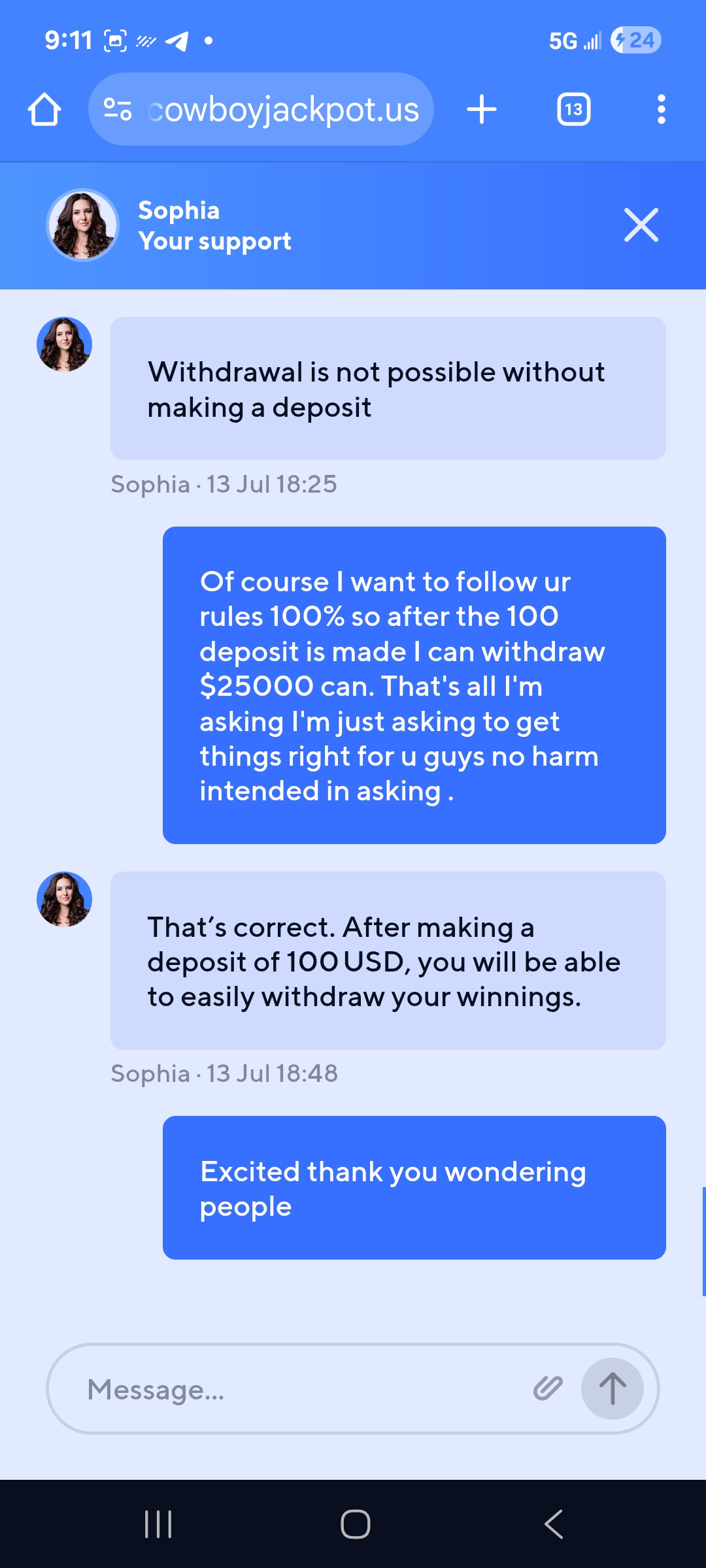The width and height of the screenshot is (706, 1568).
Task: Go back using the system back button
Action: click(553, 1524)
